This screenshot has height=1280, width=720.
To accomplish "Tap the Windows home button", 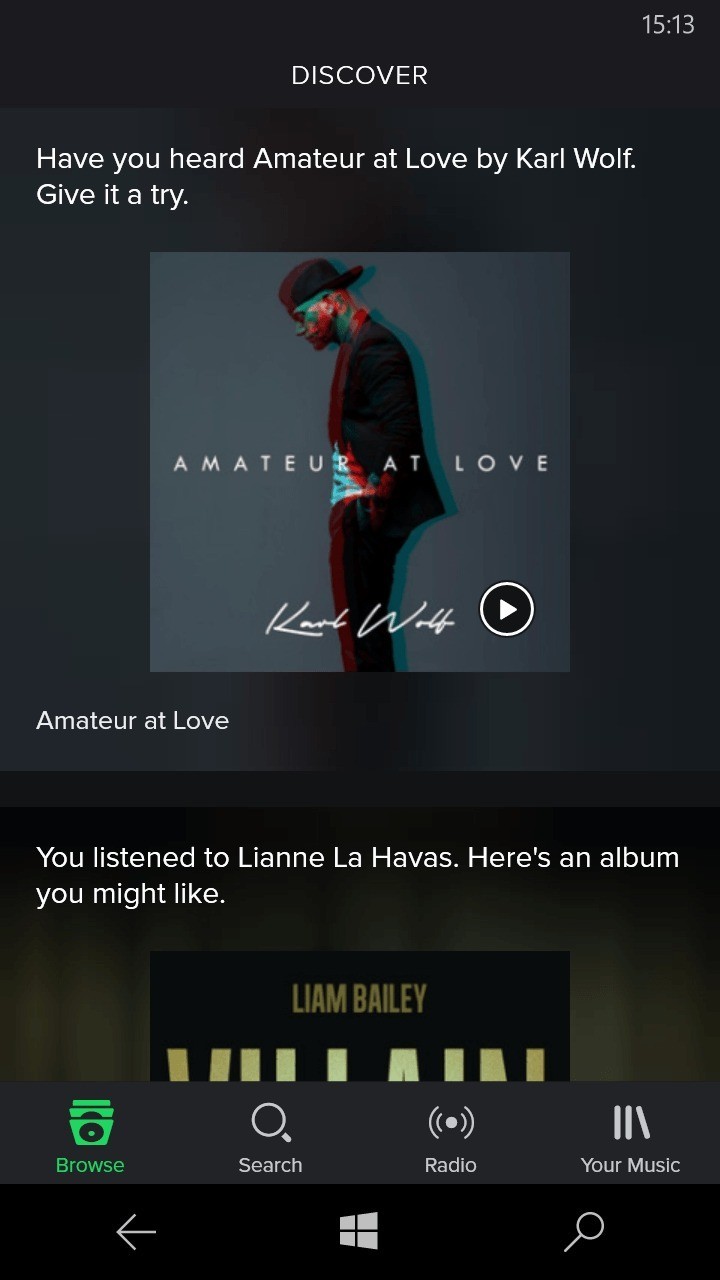I will pos(359,1231).
